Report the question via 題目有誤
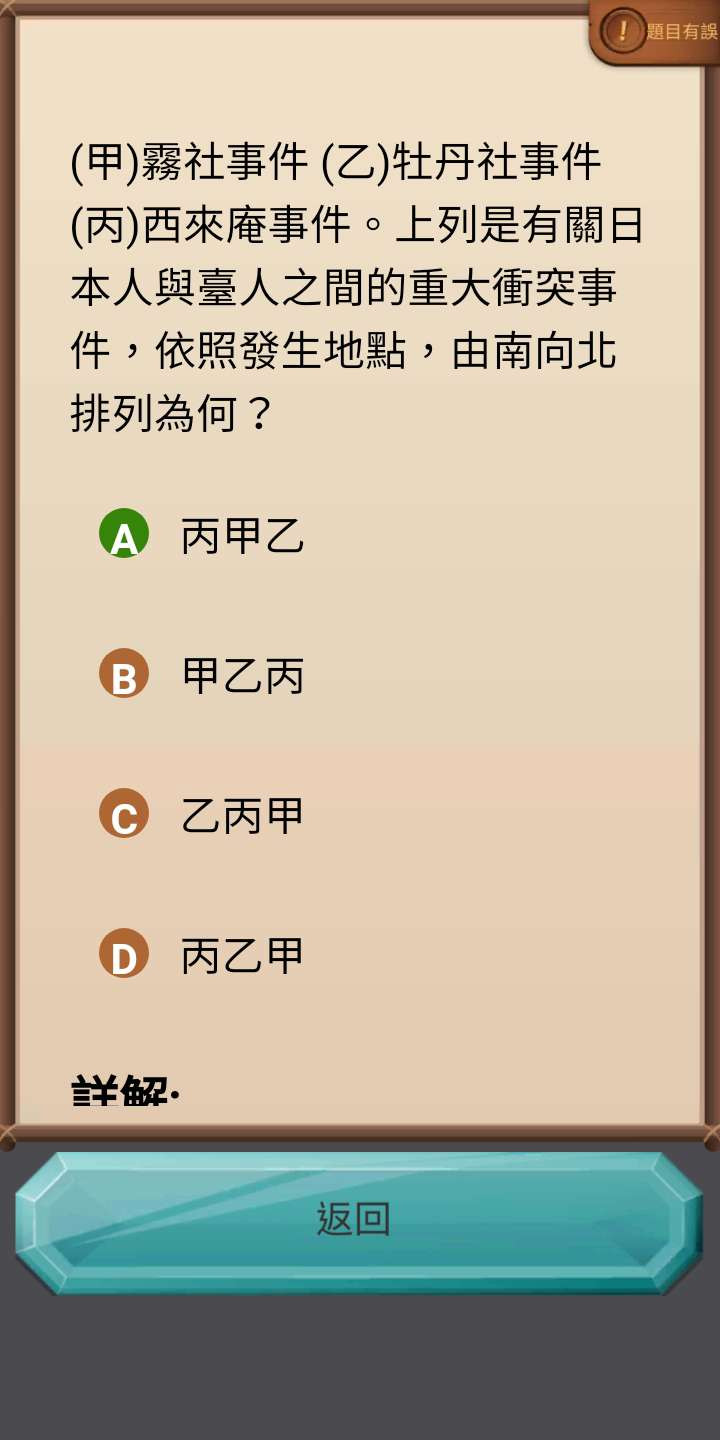Screen dimensions: 720x1440 pyautogui.click(x=657, y=31)
